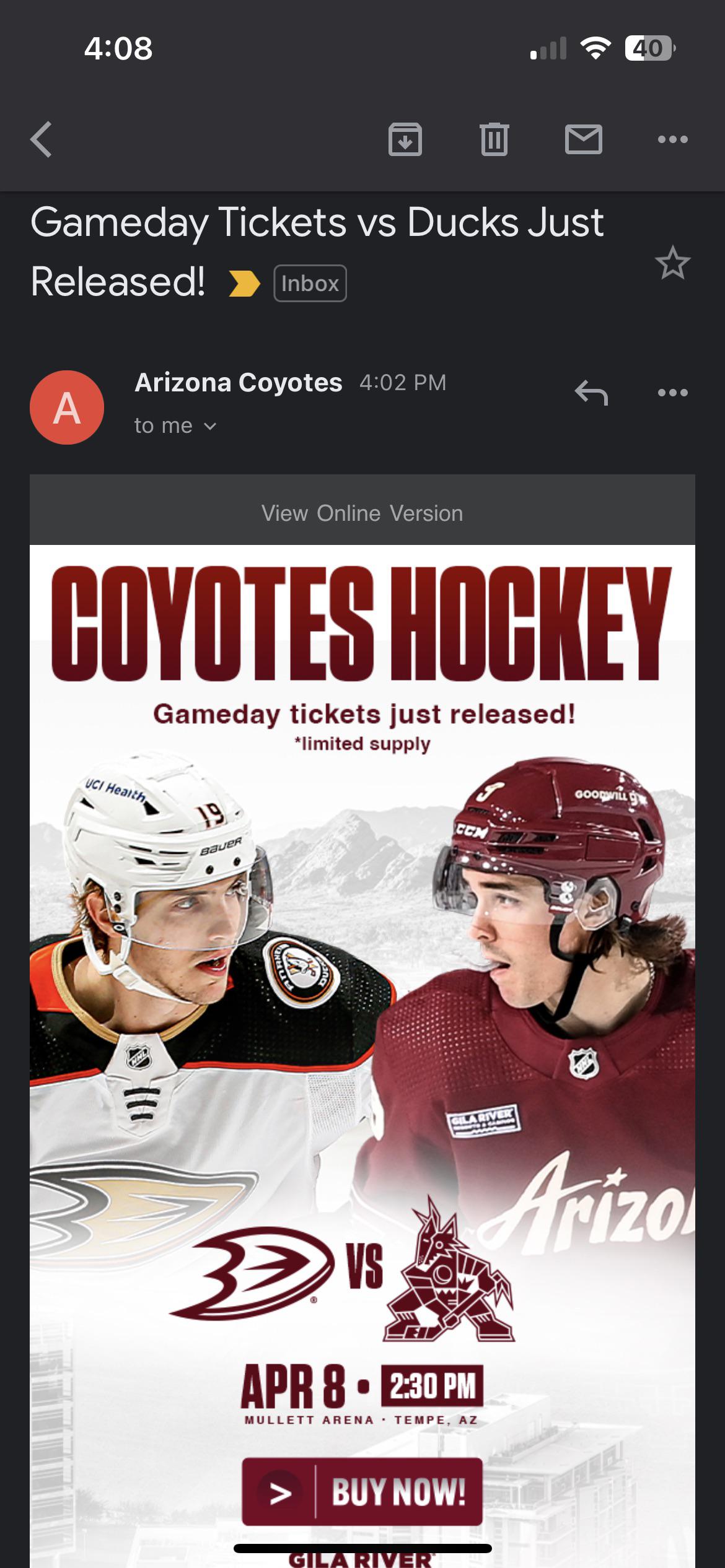The image size is (725, 1568).
Task: Open the View Online Version link
Action: pyautogui.click(x=362, y=513)
